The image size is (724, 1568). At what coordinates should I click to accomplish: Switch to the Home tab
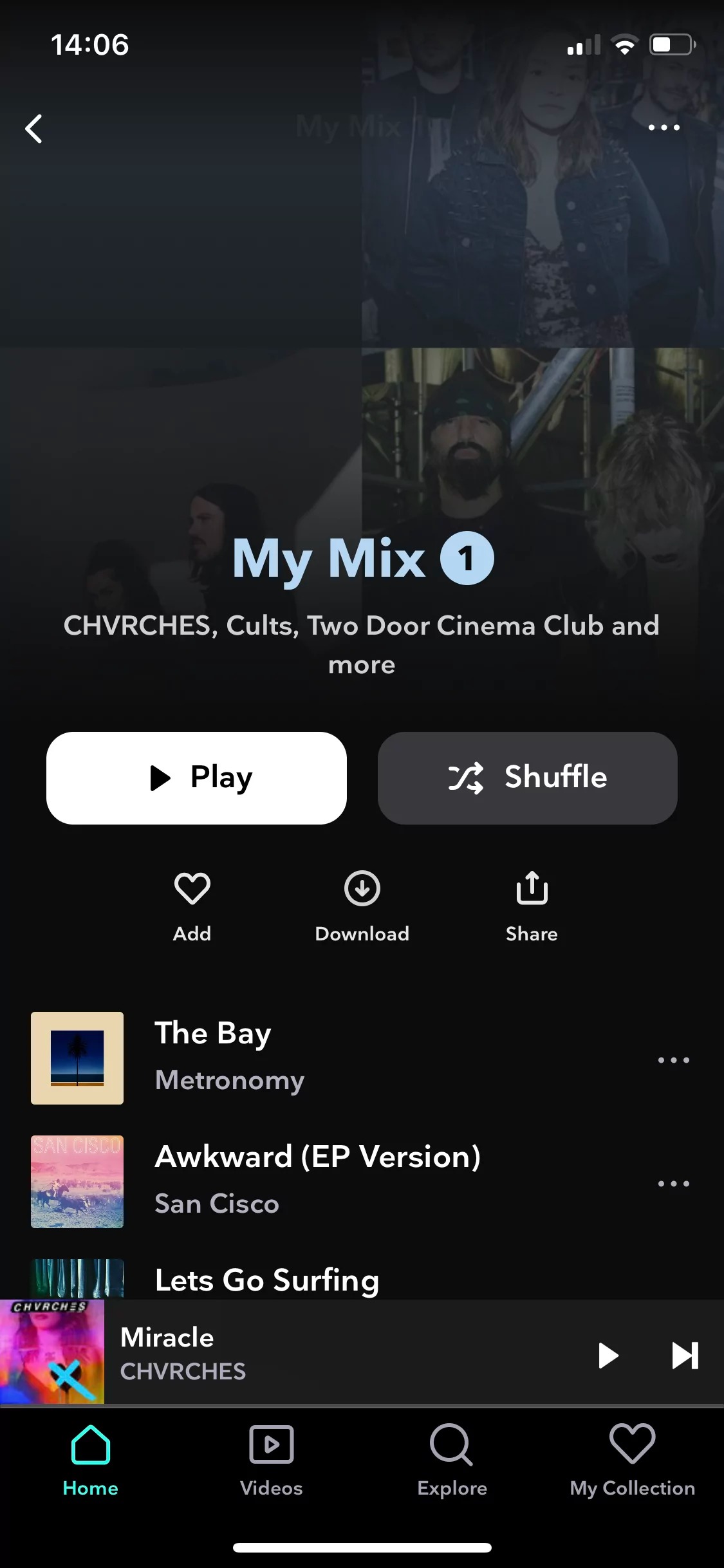click(x=91, y=1461)
